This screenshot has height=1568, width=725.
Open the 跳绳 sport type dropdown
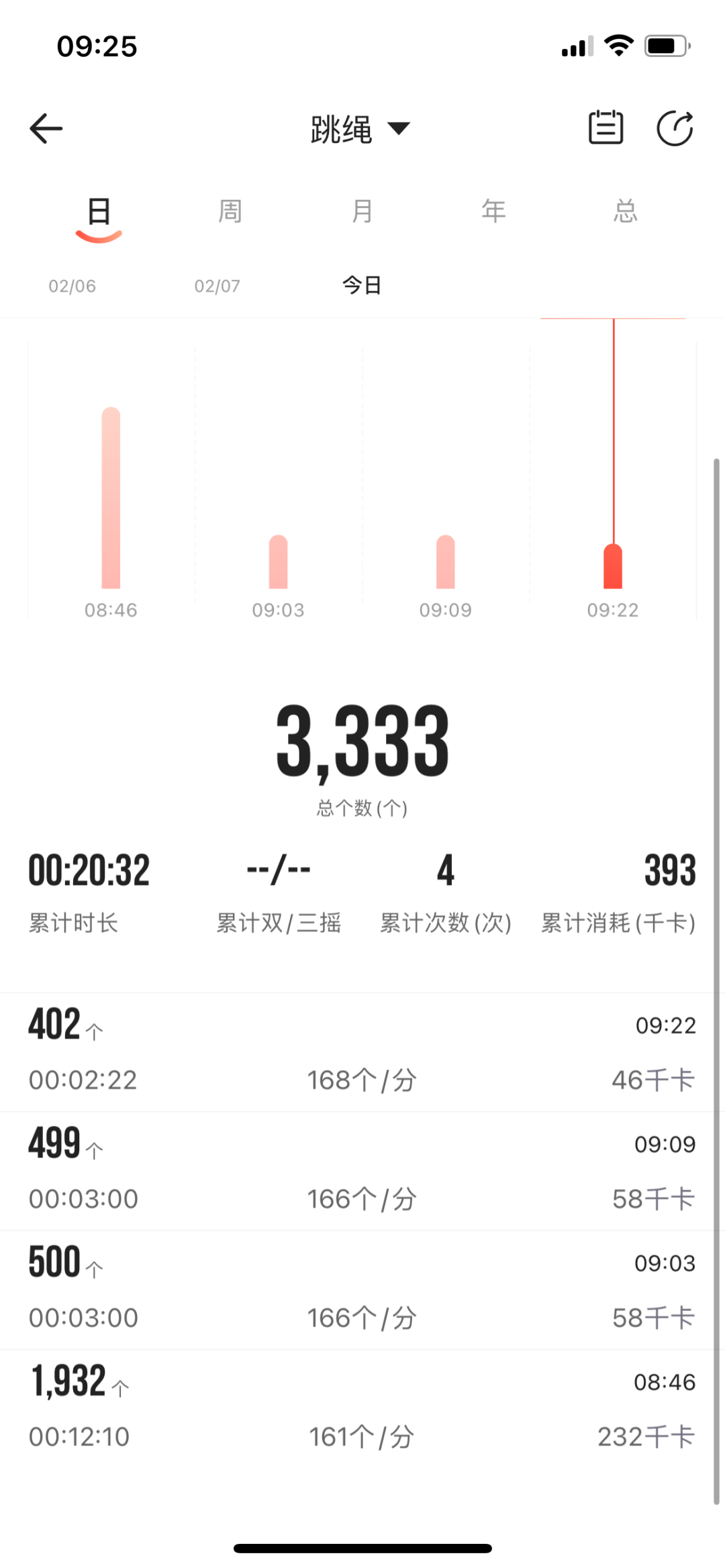click(x=360, y=129)
